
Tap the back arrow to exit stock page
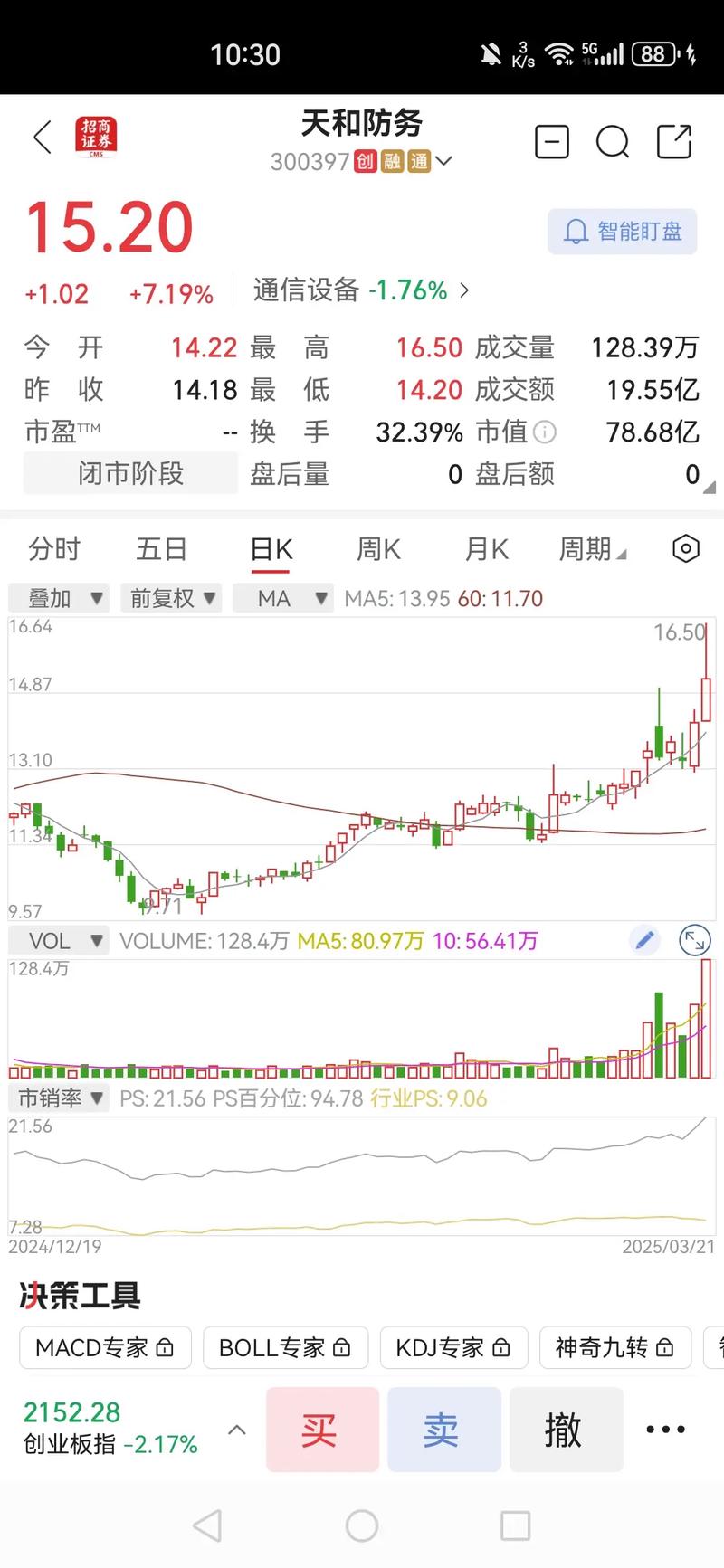40,138
